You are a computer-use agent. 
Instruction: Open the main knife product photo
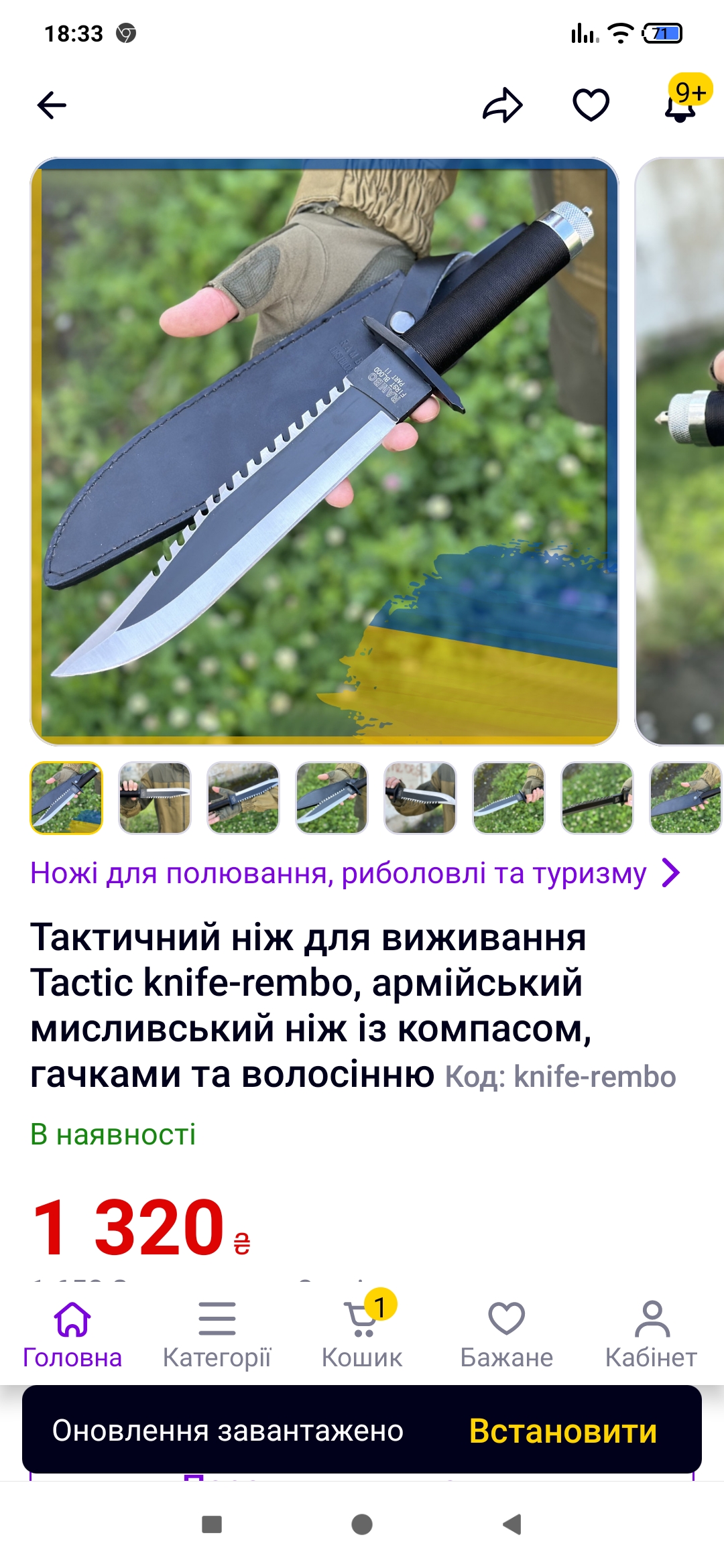pos(324,451)
